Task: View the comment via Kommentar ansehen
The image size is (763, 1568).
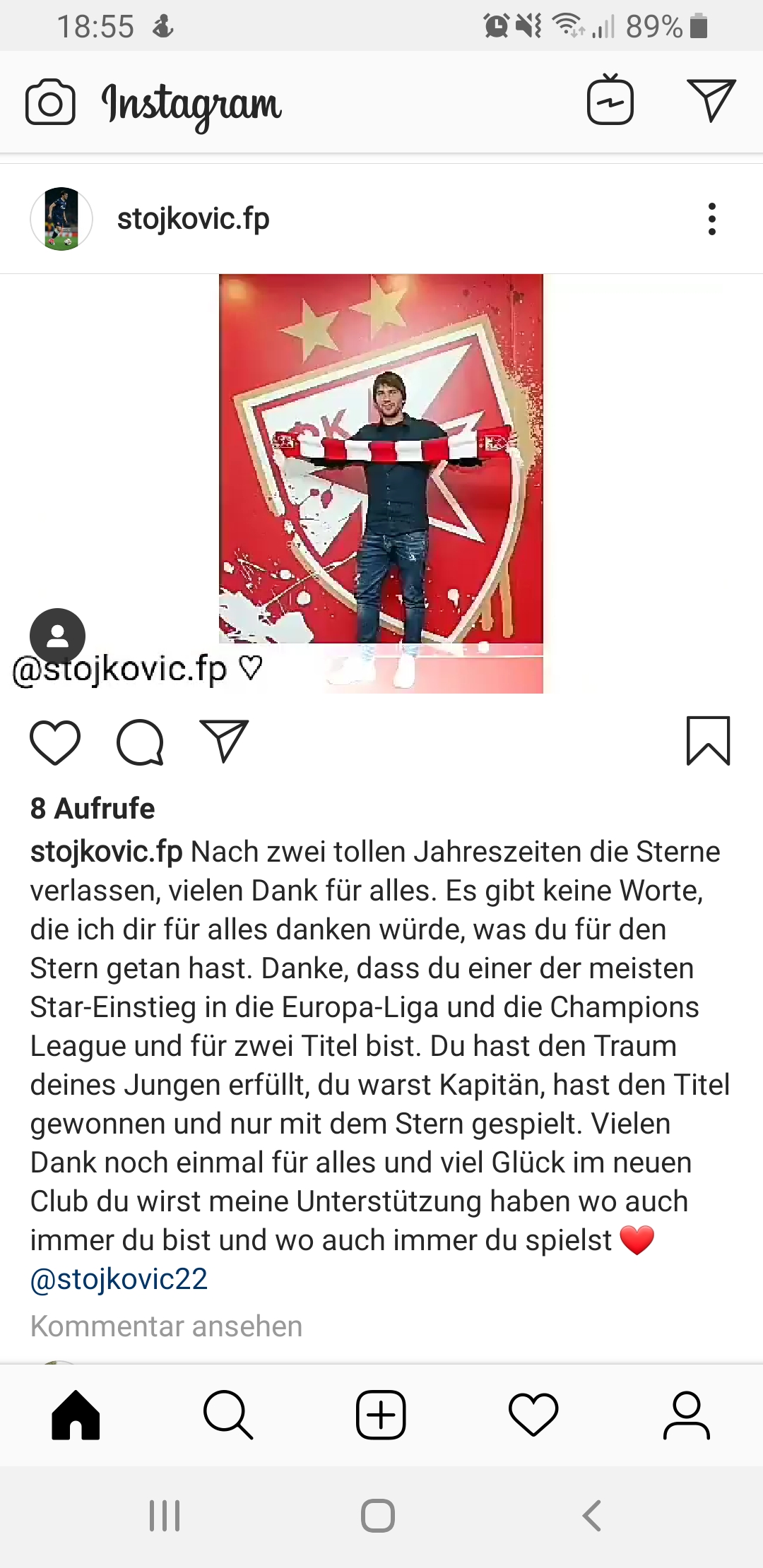Action: click(x=166, y=1326)
